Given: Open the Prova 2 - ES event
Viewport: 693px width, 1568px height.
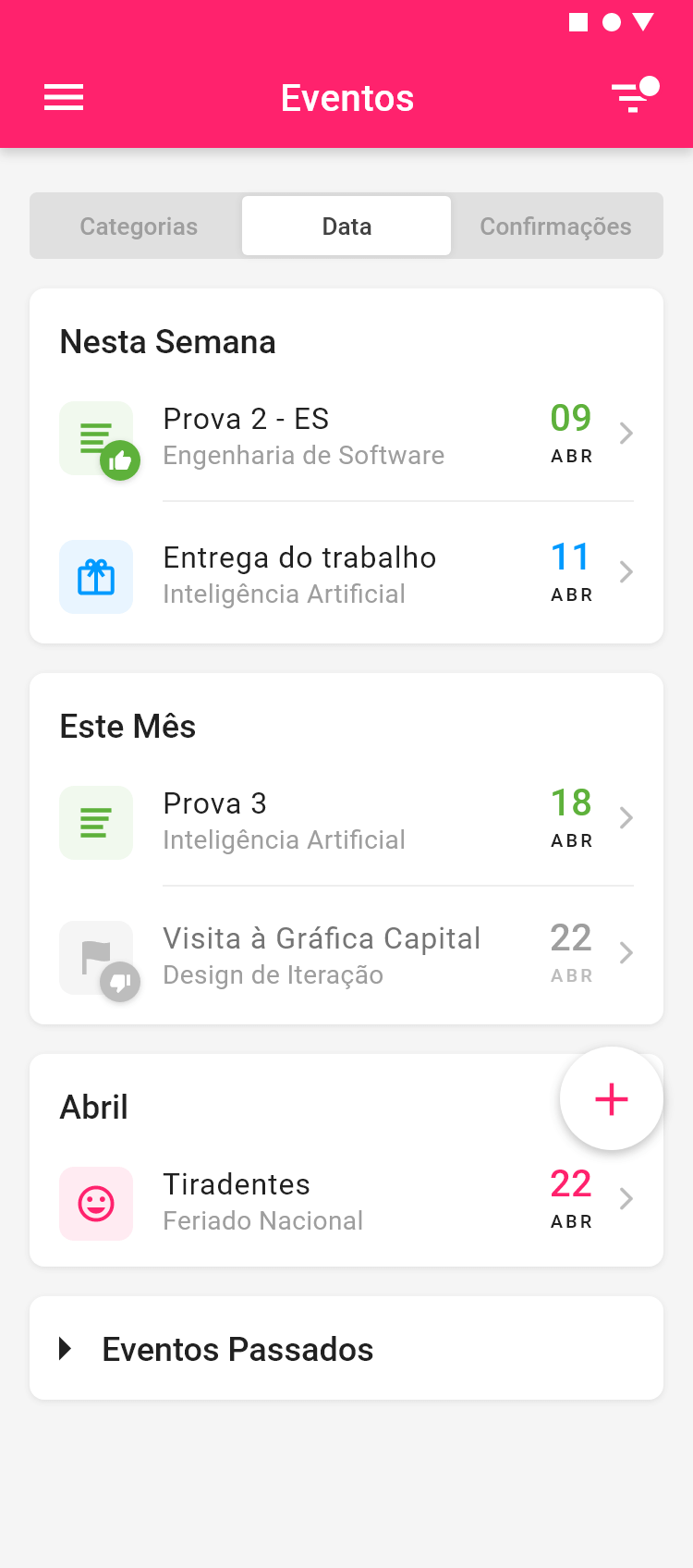Looking at the screenshot, I should 346,436.
